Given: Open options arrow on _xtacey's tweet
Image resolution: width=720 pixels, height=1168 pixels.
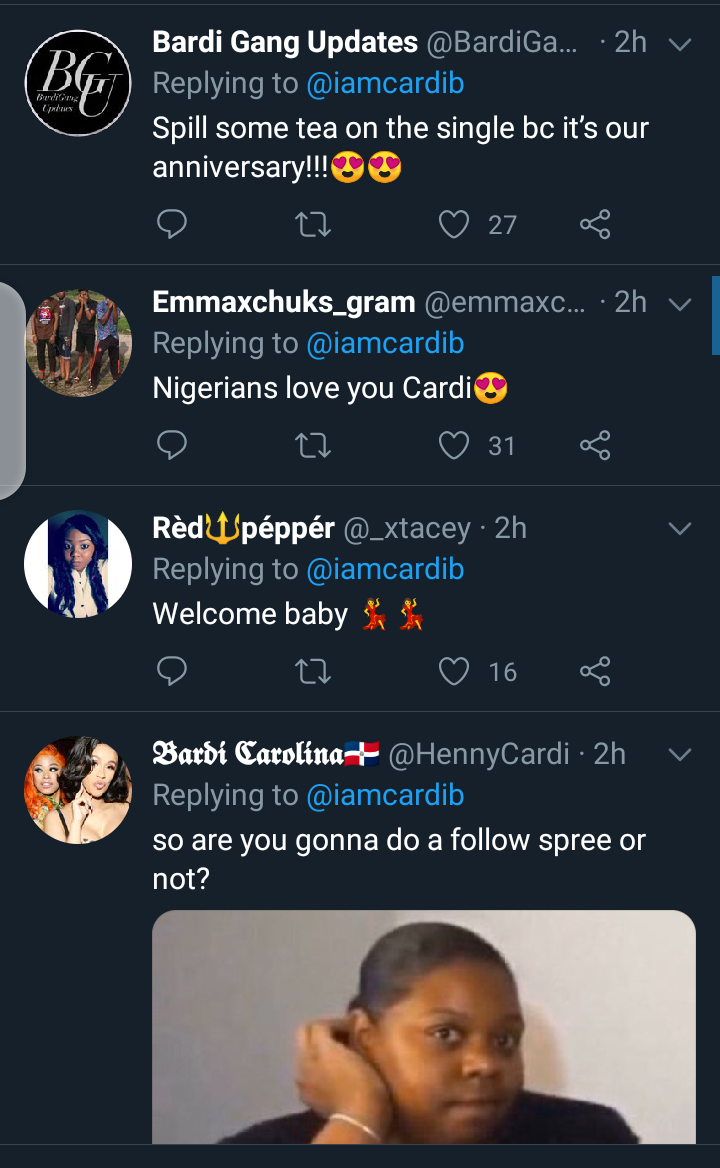Looking at the screenshot, I should [x=679, y=528].
